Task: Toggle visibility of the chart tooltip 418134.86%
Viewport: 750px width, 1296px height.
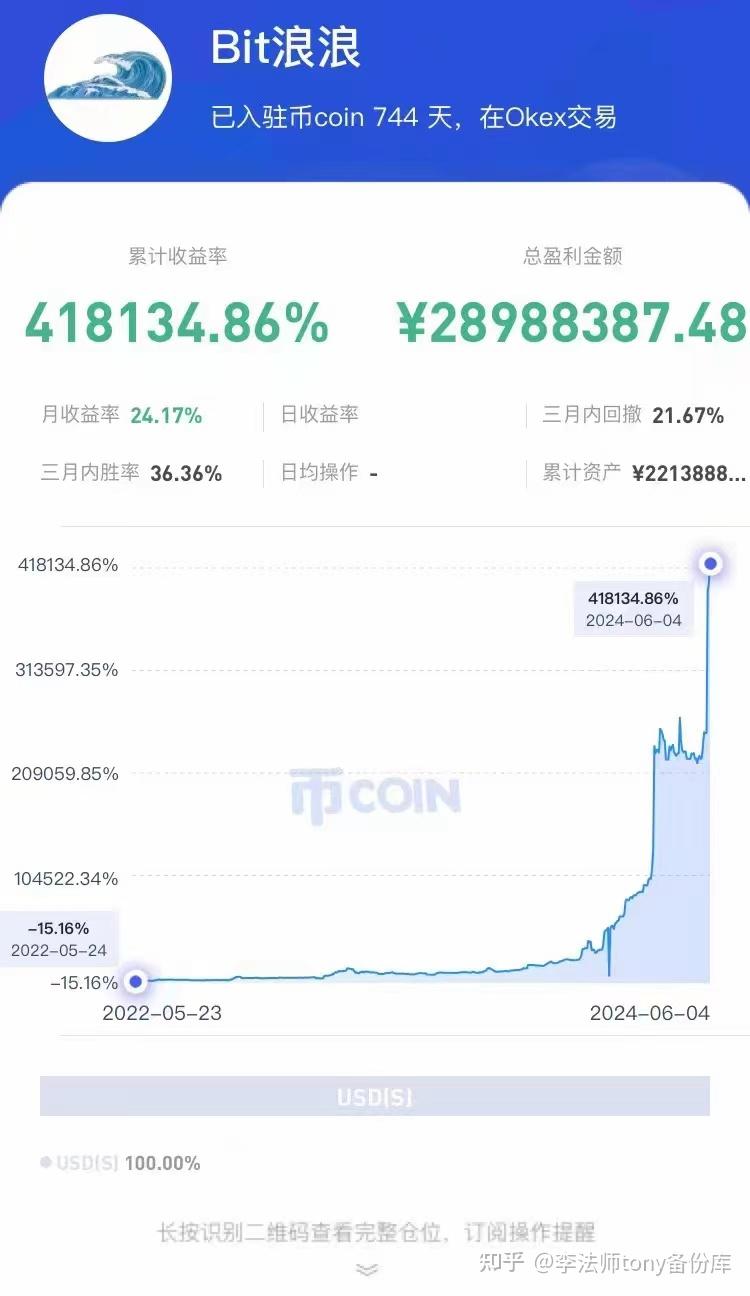Action: [x=632, y=609]
